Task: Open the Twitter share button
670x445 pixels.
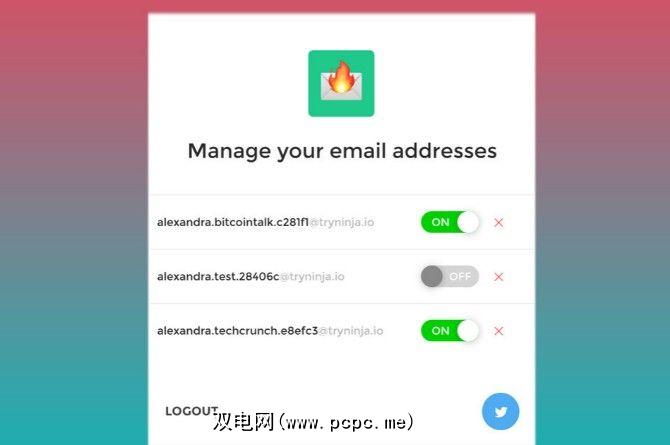Action: (x=501, y=411)
